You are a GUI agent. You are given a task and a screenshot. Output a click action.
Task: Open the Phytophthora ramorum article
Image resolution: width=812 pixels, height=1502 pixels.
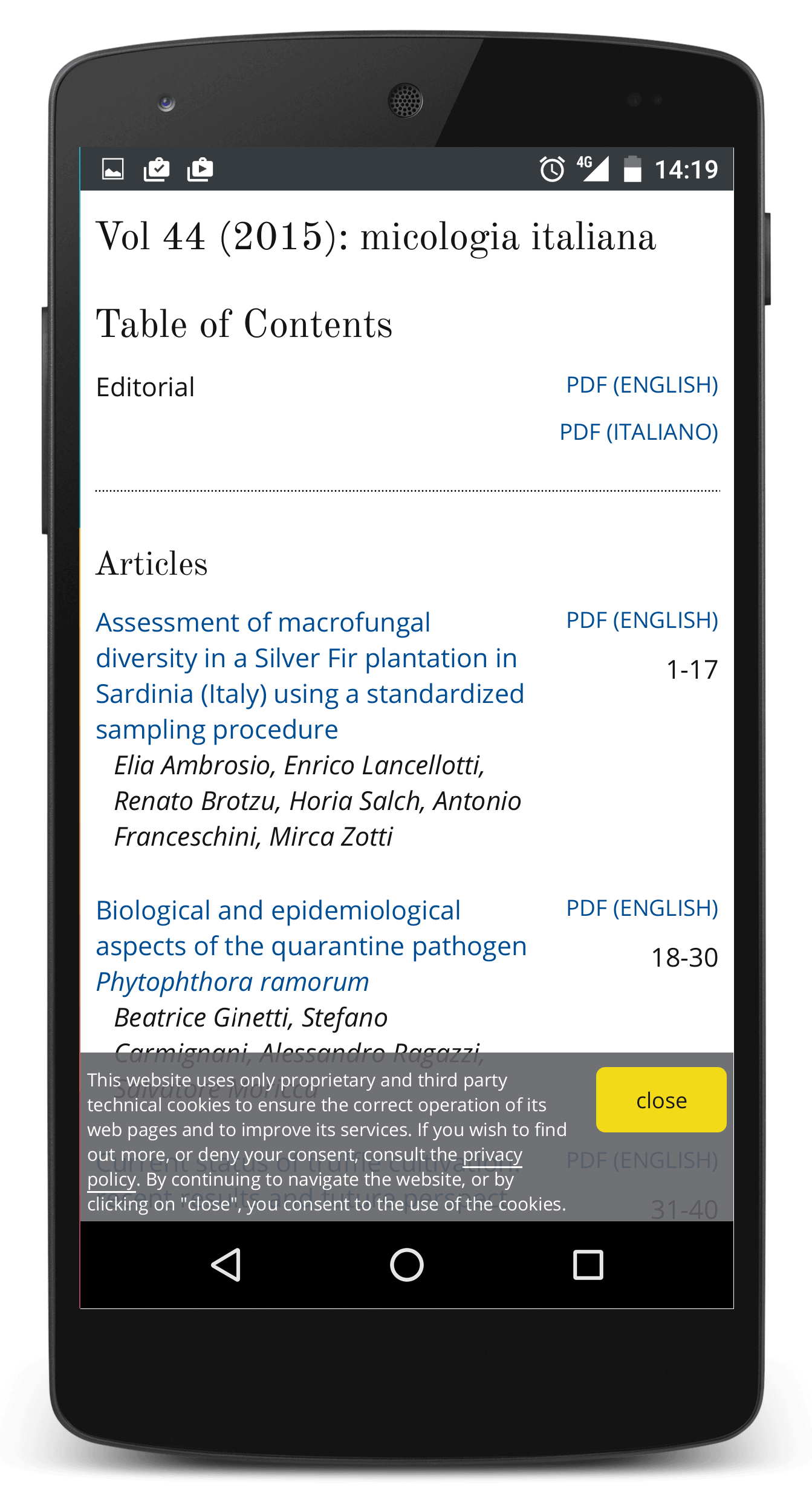click(x=310, y=946)
